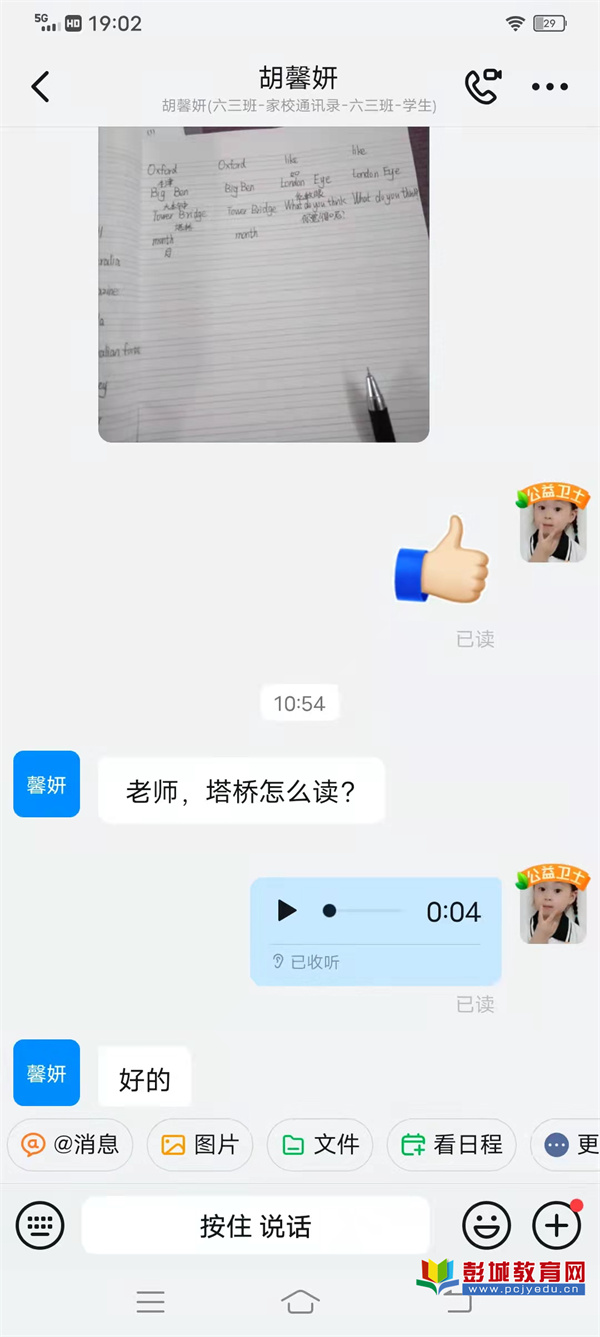
Task: Start a voice or video call
Action: [x=483, y=87]
